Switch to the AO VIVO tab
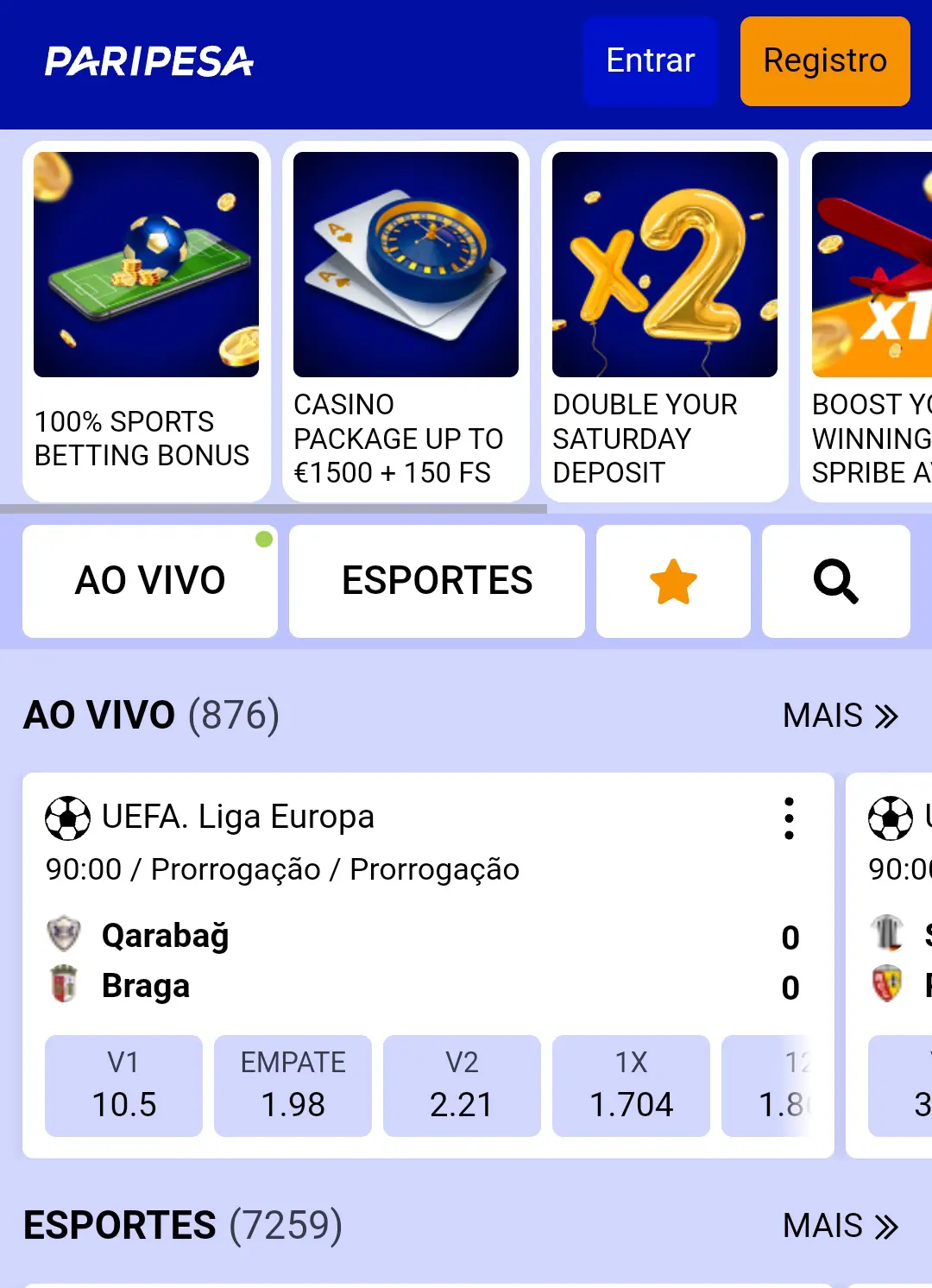The width and height of the screenshot is (932, 1288). tap(150, 580)
